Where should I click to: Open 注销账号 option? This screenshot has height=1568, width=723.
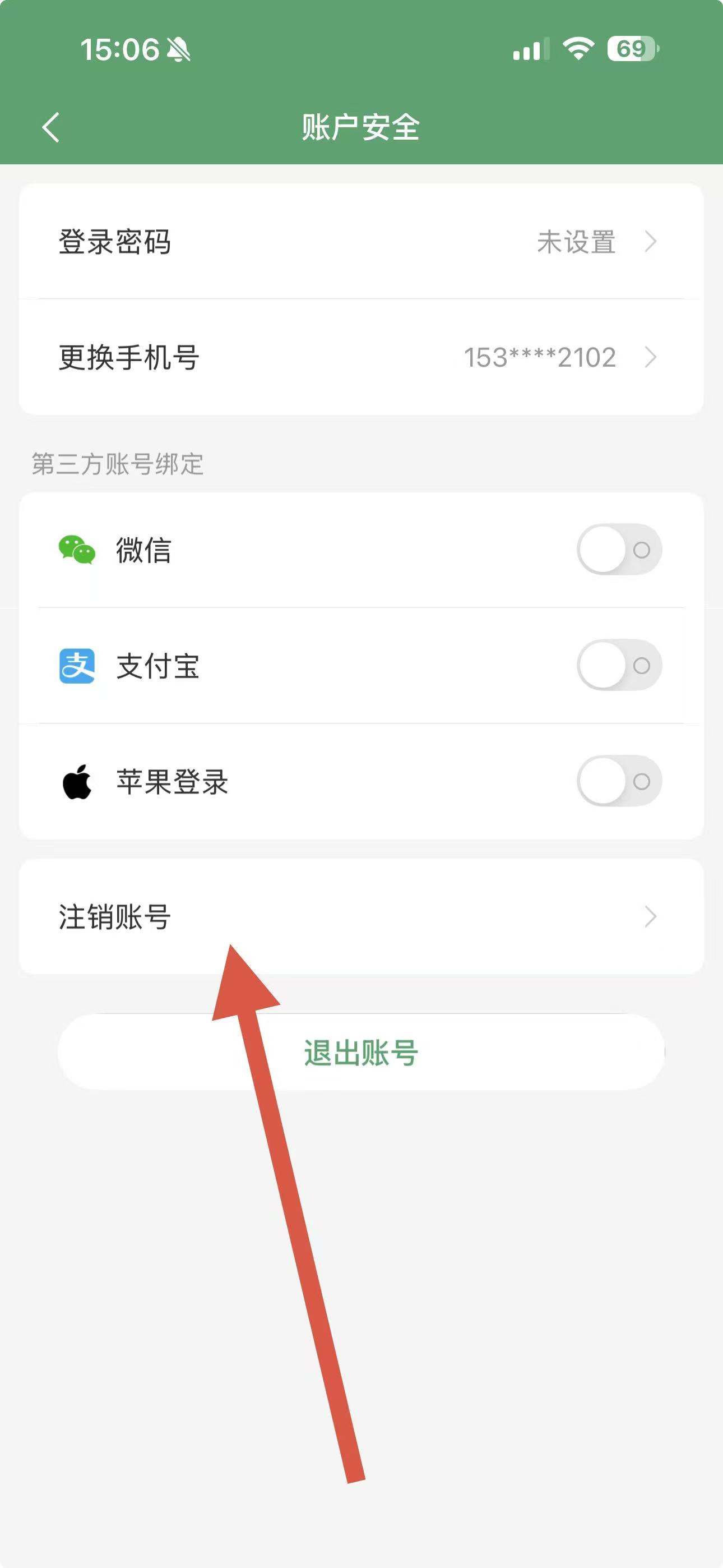[361, 916]
